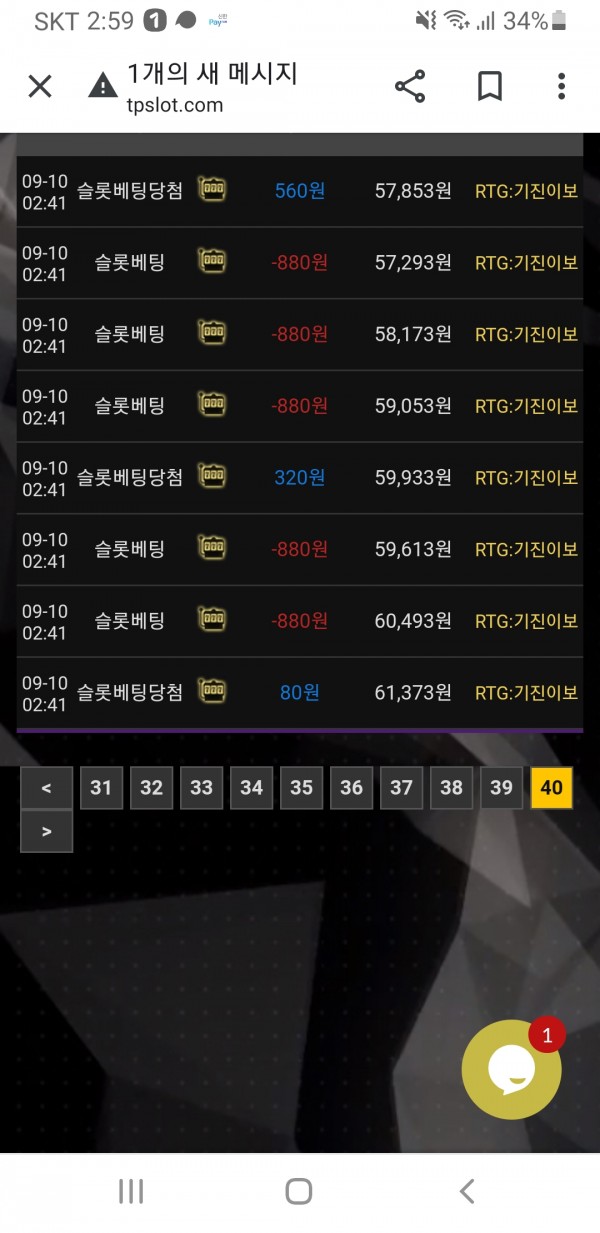This screenshot has width=600, height=1233.
Task: Jump to page 39
Action: point(501,788)
